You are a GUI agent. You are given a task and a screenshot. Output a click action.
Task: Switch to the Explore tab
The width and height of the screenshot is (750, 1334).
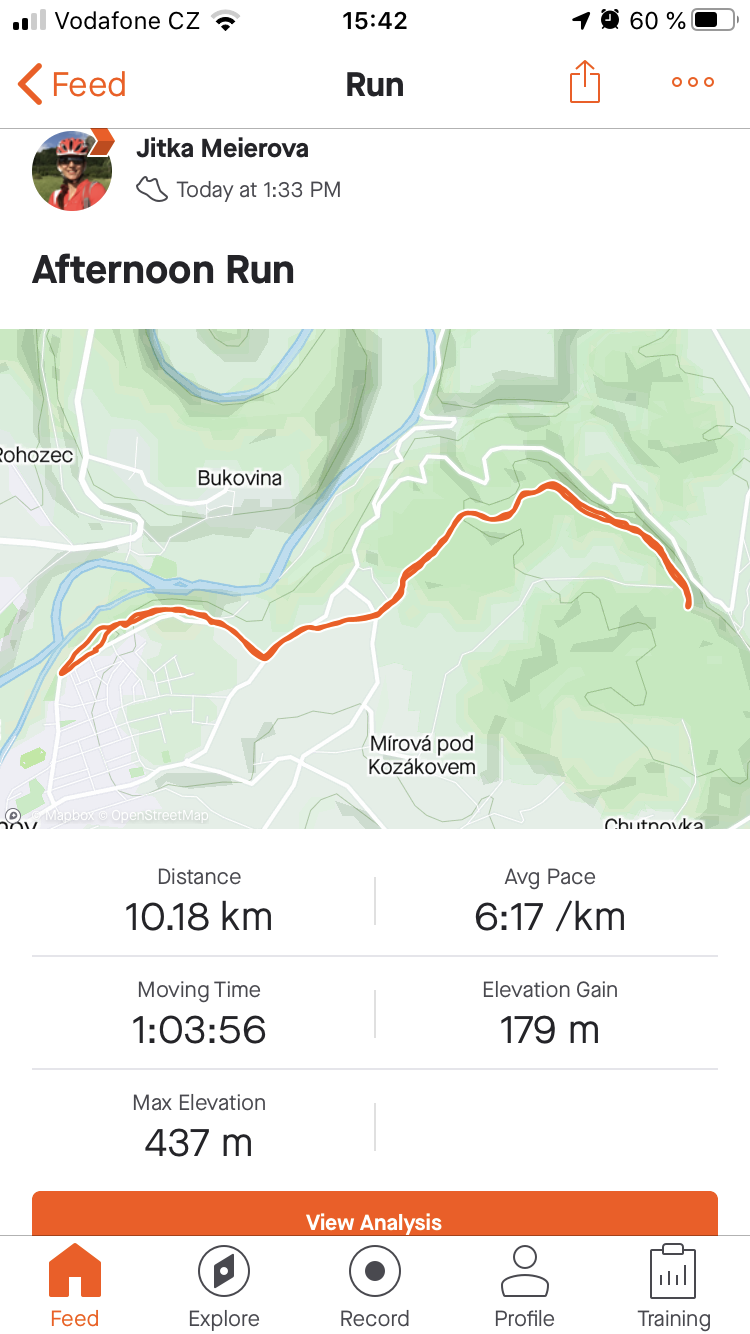tap(224, 1287)
